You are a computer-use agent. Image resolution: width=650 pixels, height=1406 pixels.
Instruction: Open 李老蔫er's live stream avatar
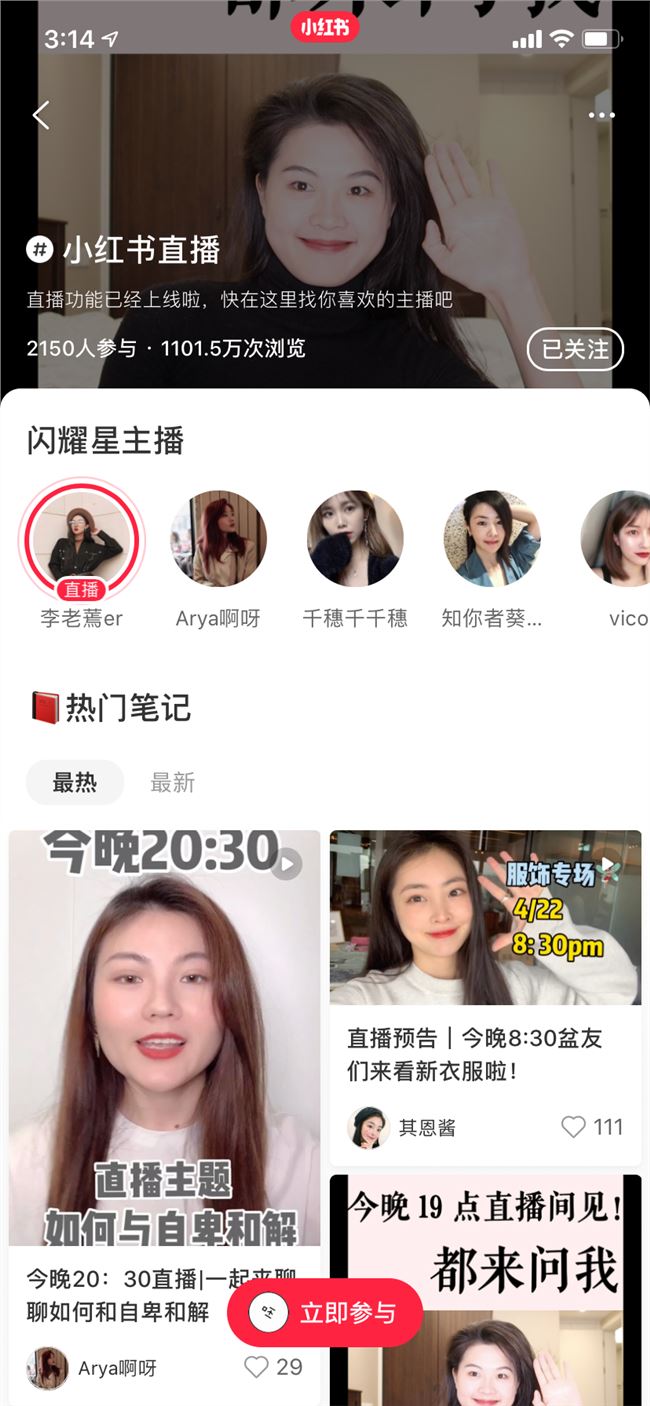[81, 540]
